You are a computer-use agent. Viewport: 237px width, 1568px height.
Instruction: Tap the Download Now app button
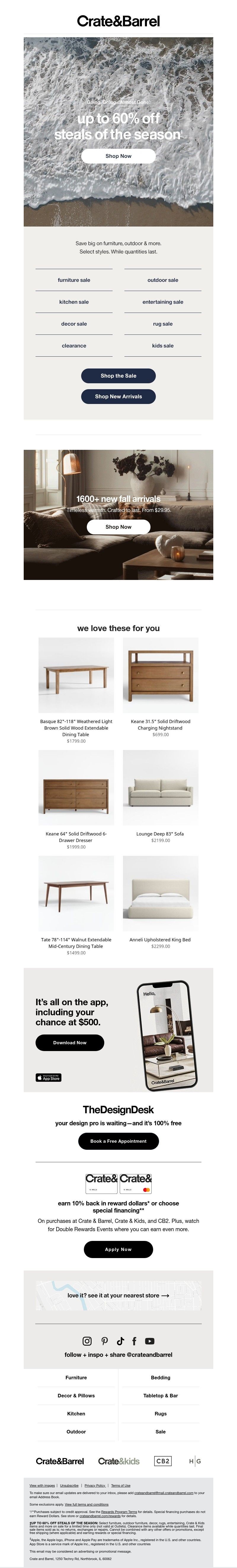69,1043
